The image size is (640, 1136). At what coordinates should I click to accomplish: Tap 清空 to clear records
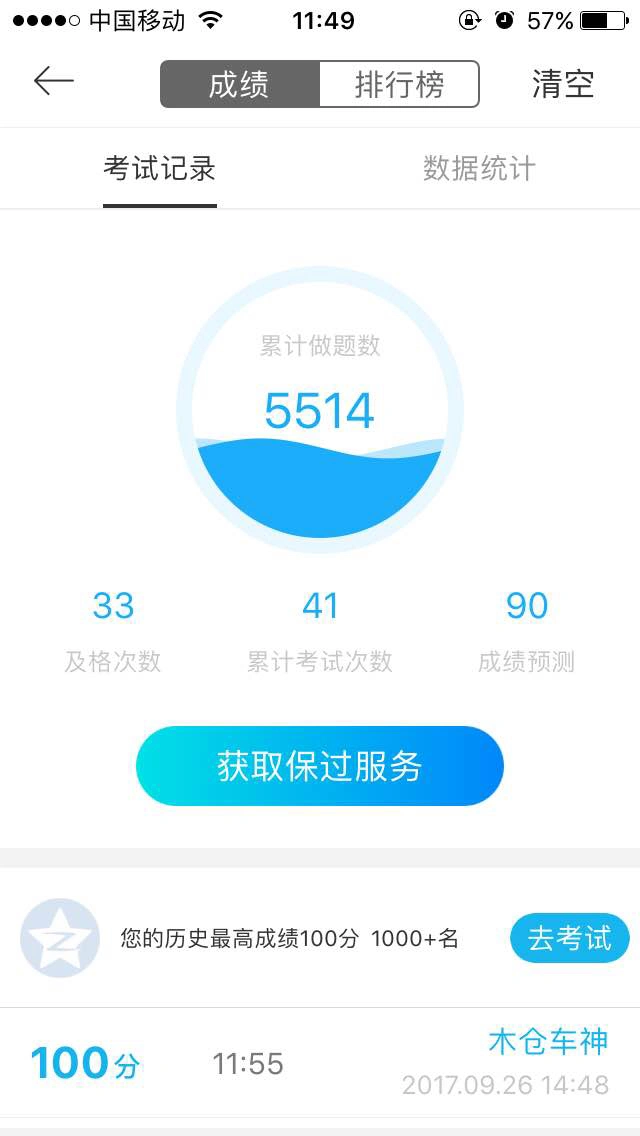[563, 84]
